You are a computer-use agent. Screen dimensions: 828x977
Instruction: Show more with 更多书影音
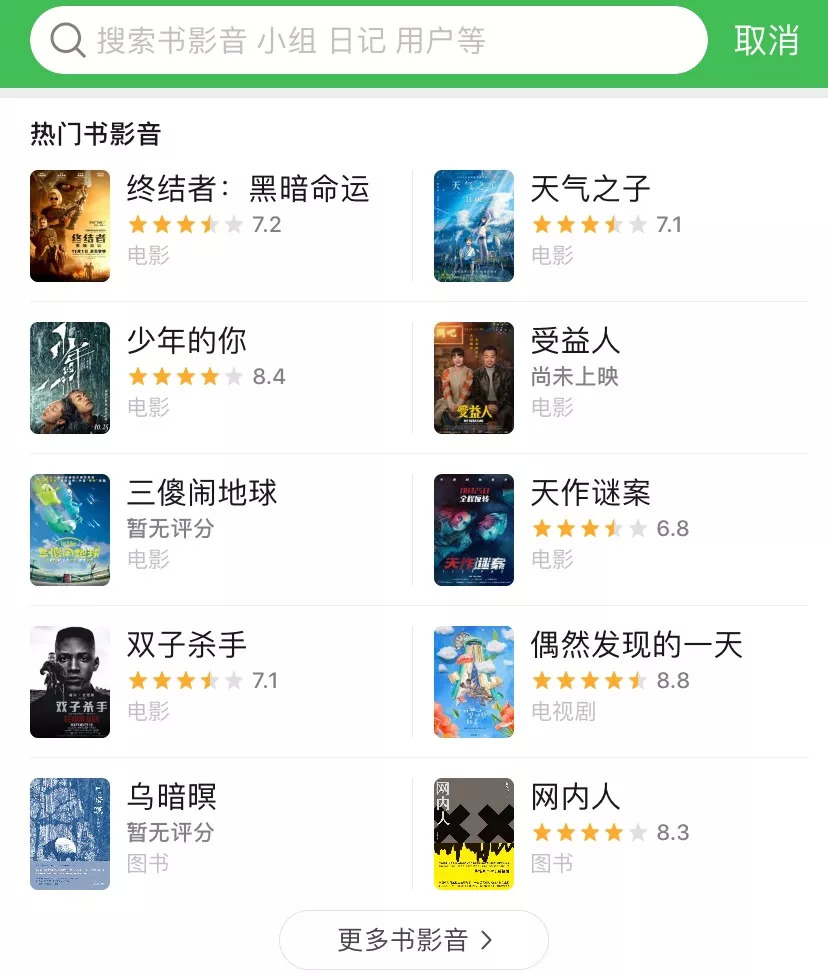414,940
